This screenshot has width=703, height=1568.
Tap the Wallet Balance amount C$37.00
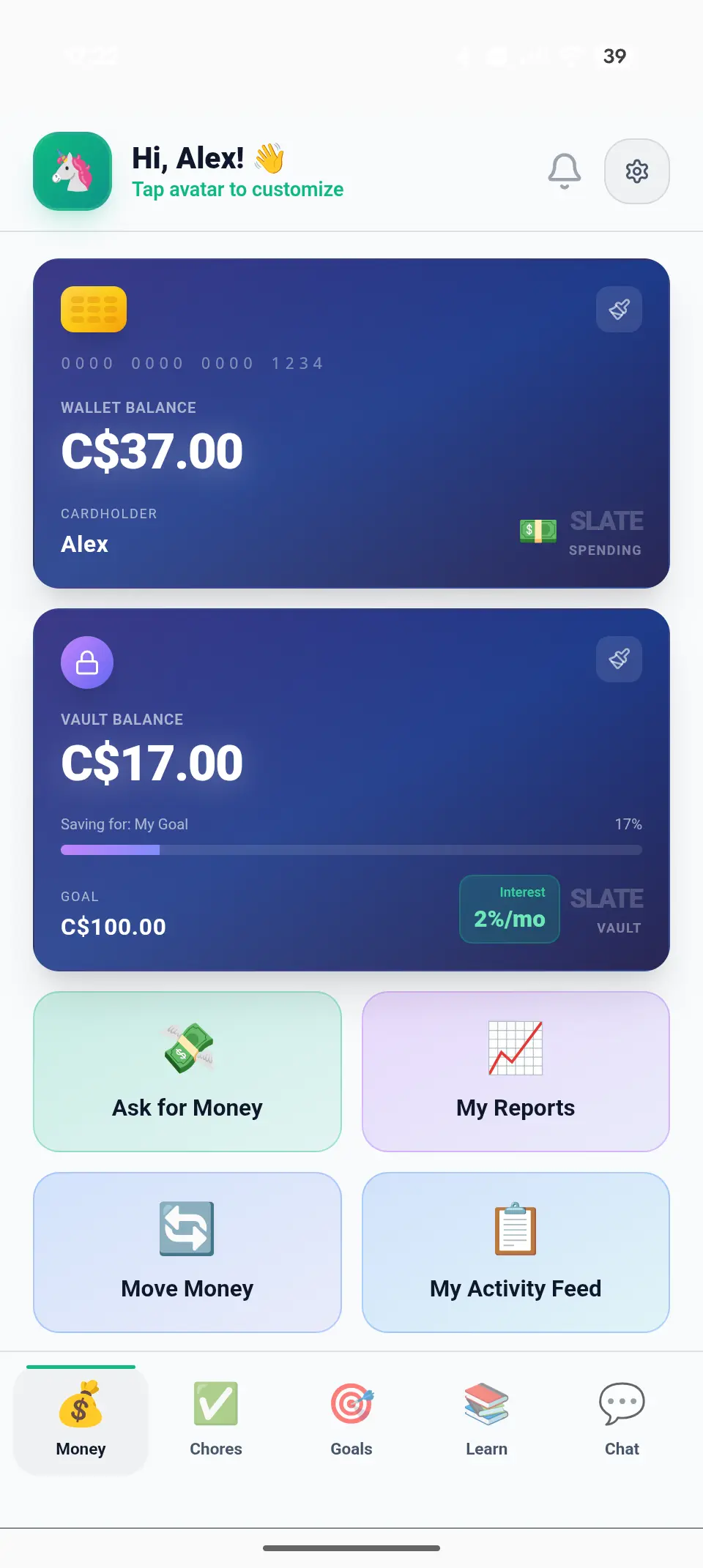tap(151, 452)
